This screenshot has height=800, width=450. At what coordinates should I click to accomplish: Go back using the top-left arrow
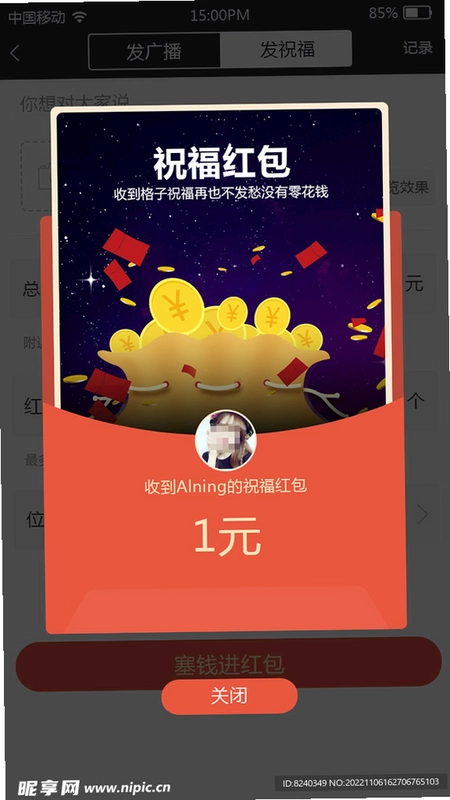15,53
